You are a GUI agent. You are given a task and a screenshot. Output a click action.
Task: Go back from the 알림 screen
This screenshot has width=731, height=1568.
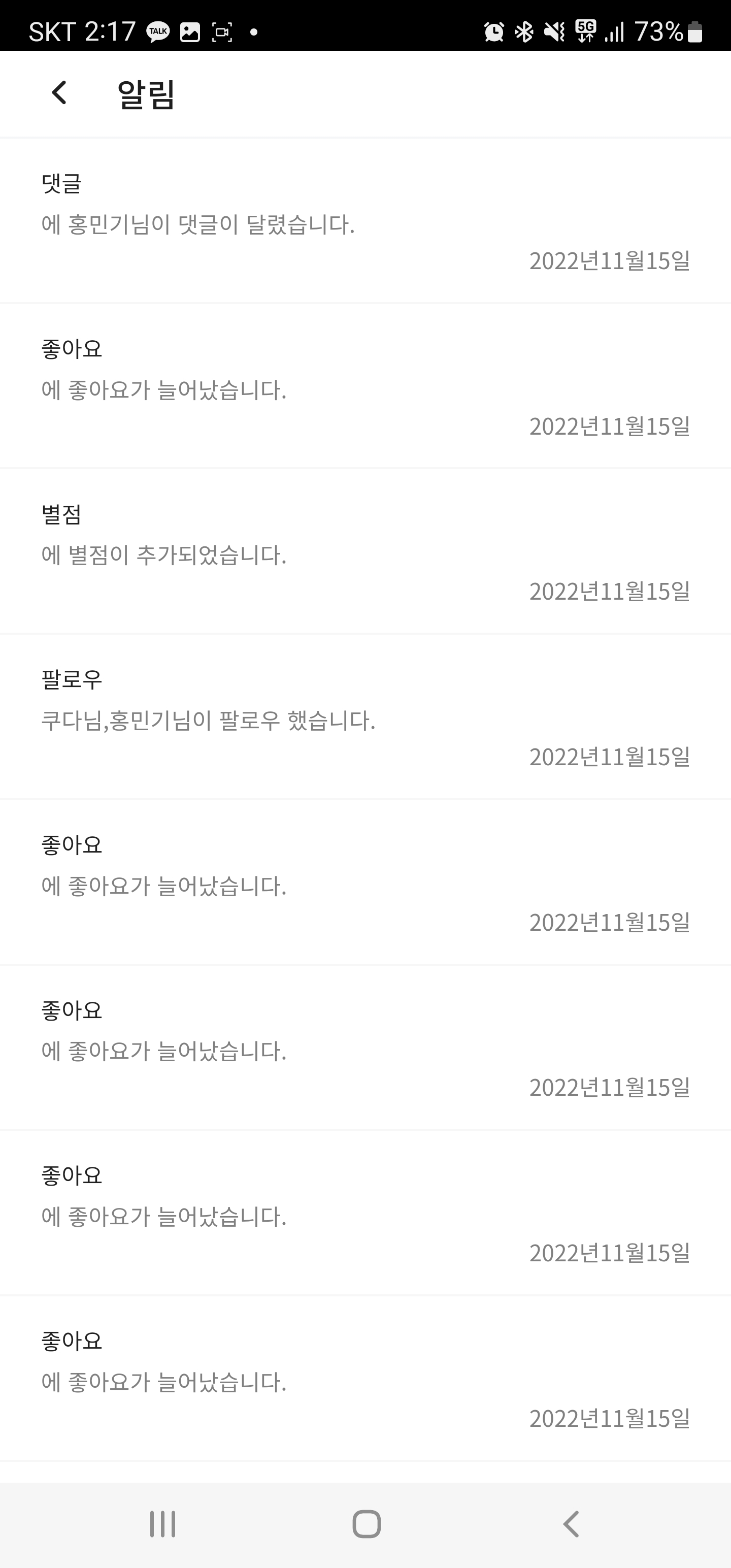[59, 93]
